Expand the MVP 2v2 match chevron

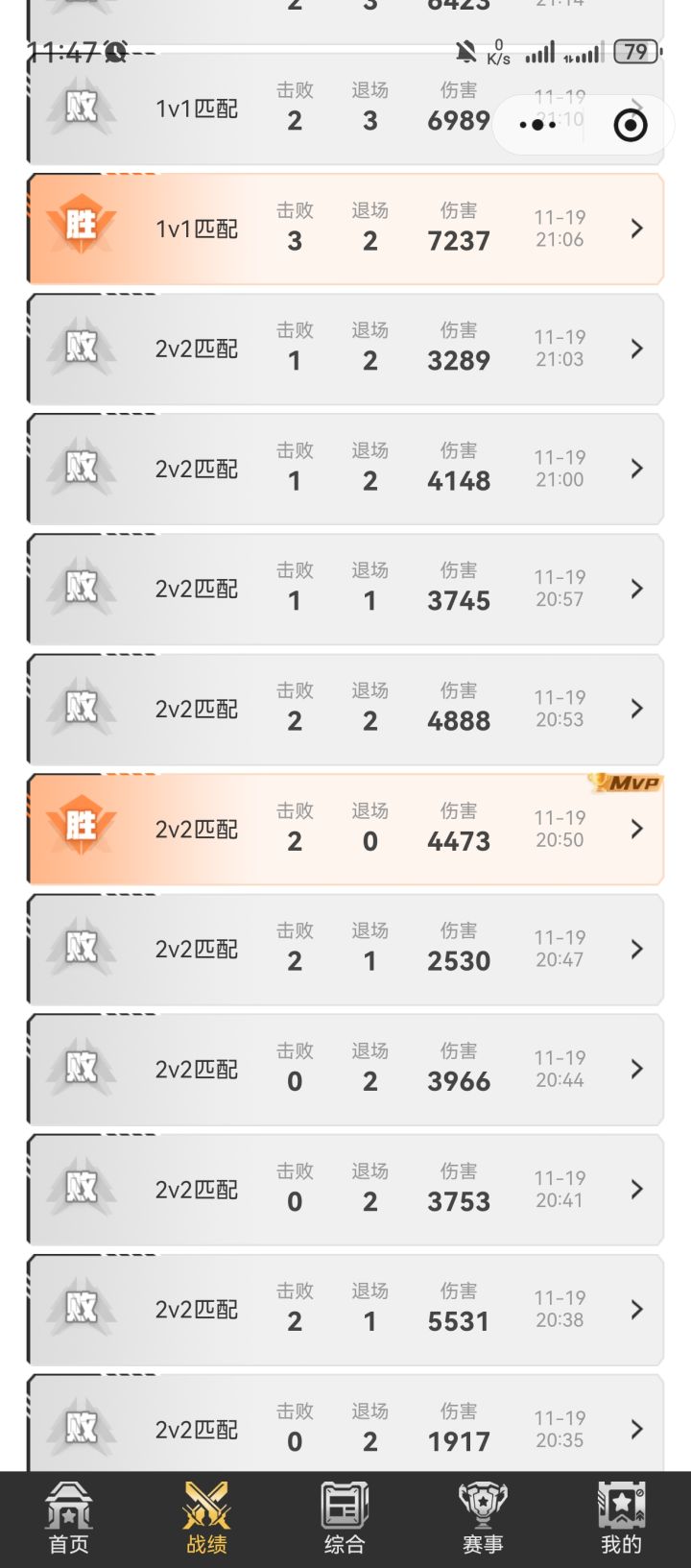(x=636, y=829)
